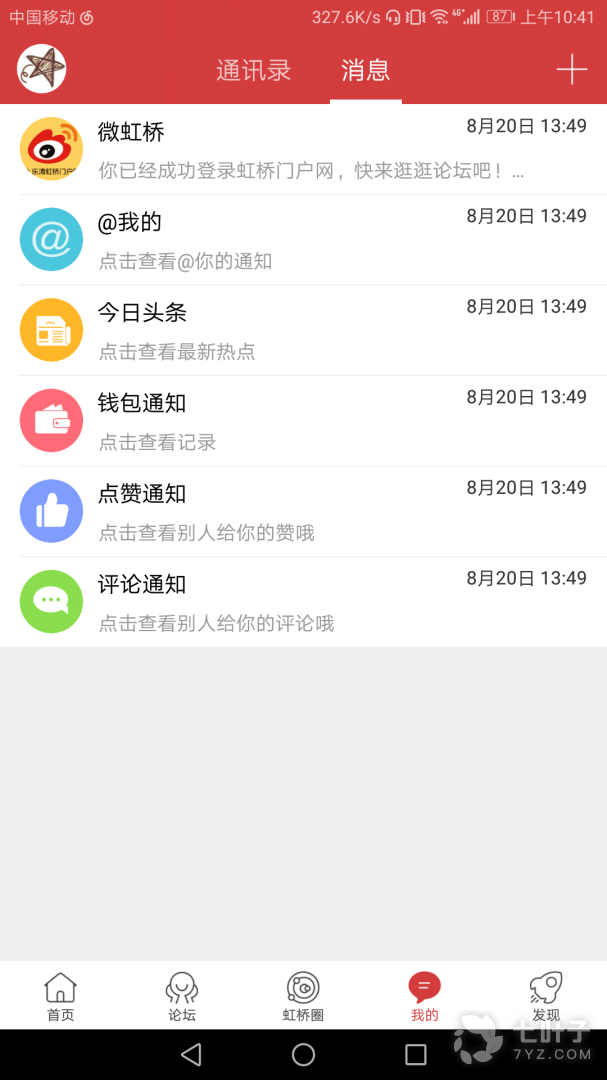The width and height of the screenshot is (607, 1080).
Task: Go to the 首页 tab
Action: point(60,996)
